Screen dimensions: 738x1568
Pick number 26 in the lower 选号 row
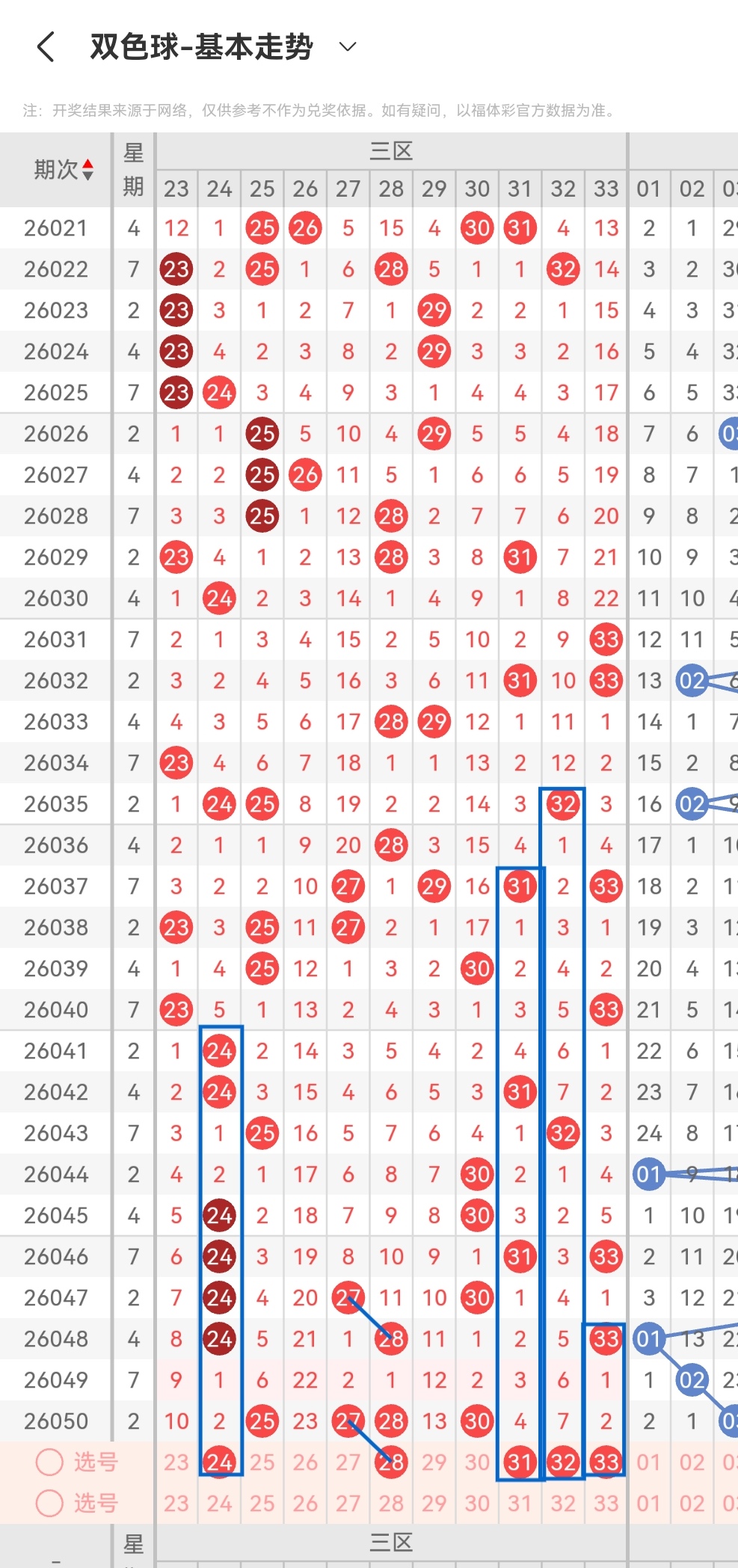click(x=305, y=1503)
